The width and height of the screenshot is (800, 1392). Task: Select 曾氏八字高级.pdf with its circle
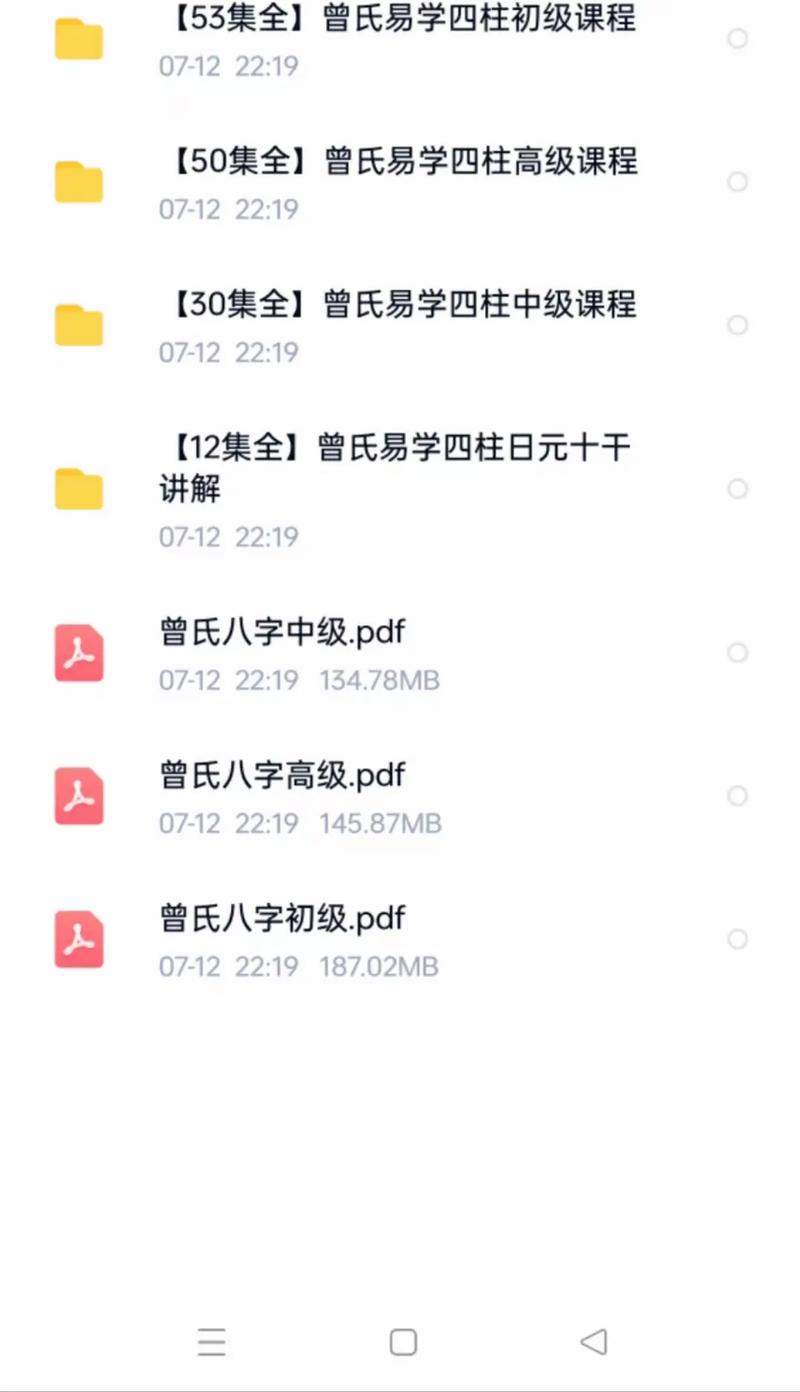click(x=738, y=796)
